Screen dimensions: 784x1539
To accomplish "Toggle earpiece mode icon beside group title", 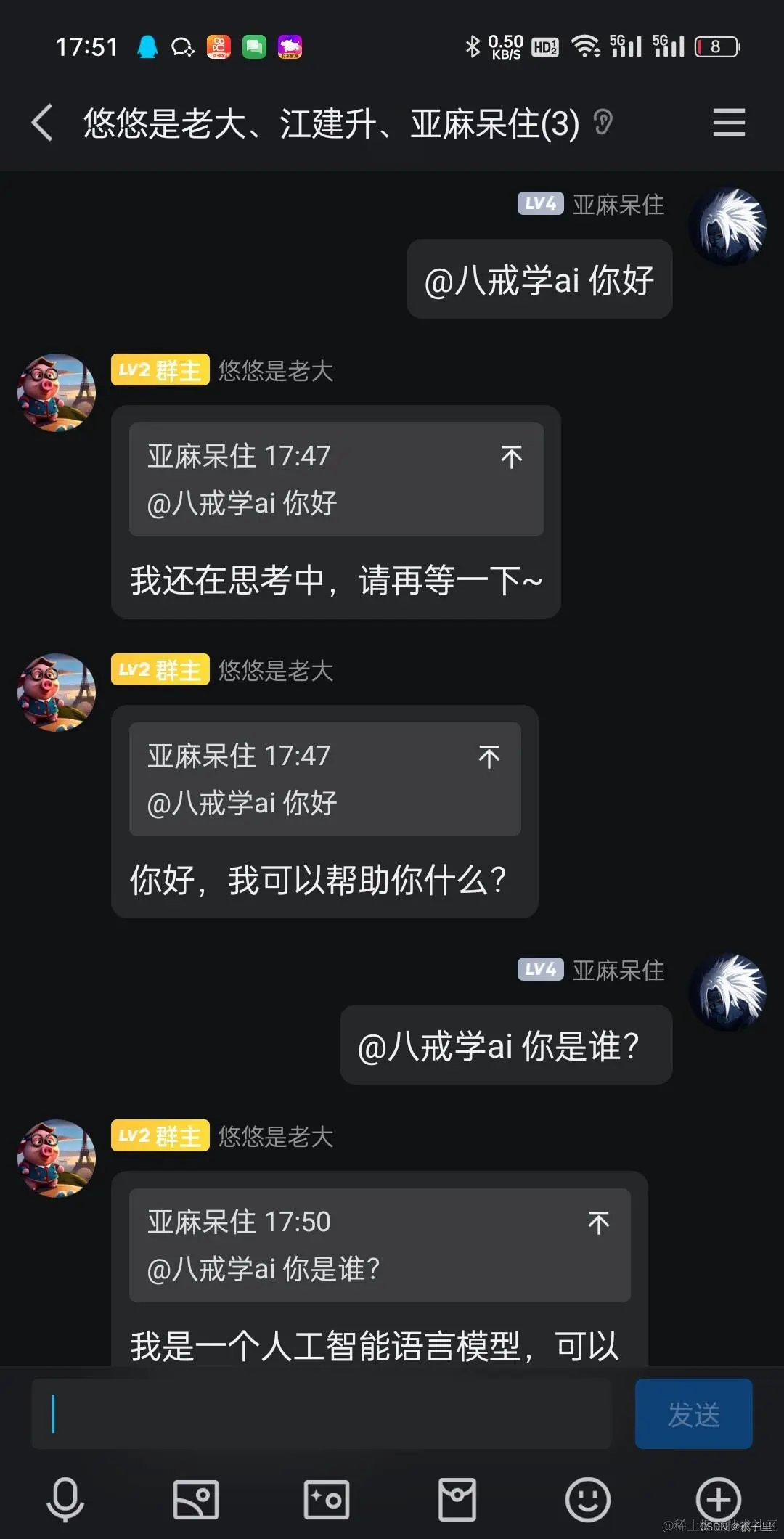I will click(605, 122).
